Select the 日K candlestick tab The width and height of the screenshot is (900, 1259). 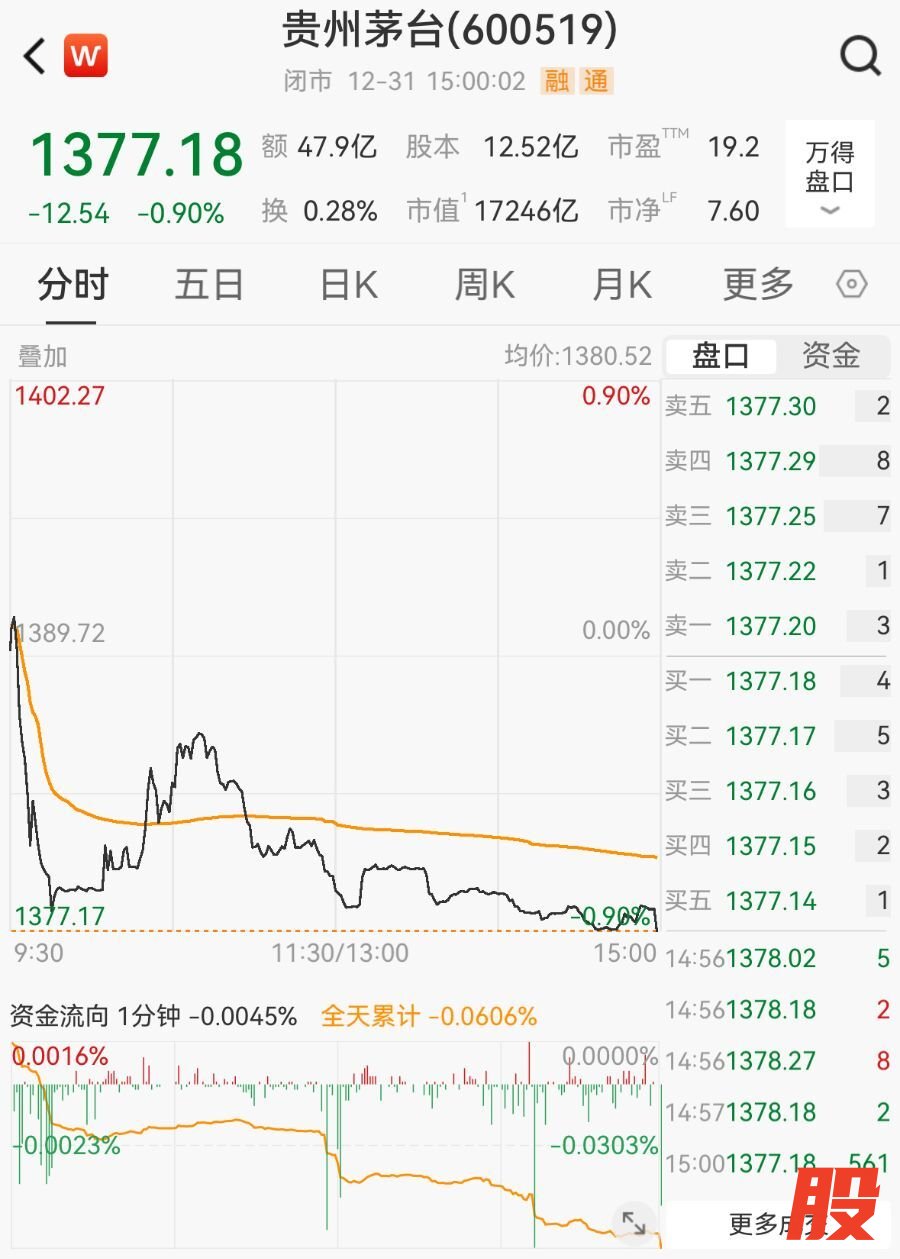[349, 286]
